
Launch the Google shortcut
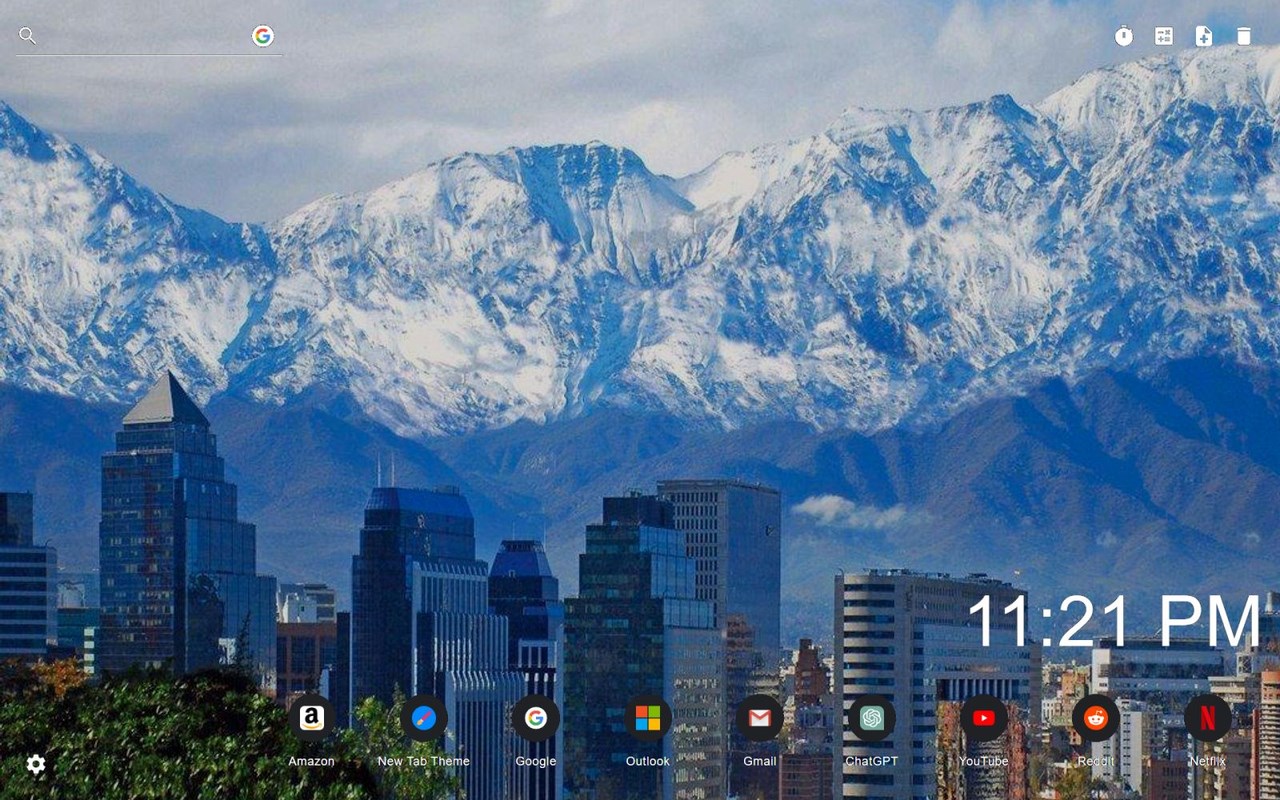[x=536, y=719]
